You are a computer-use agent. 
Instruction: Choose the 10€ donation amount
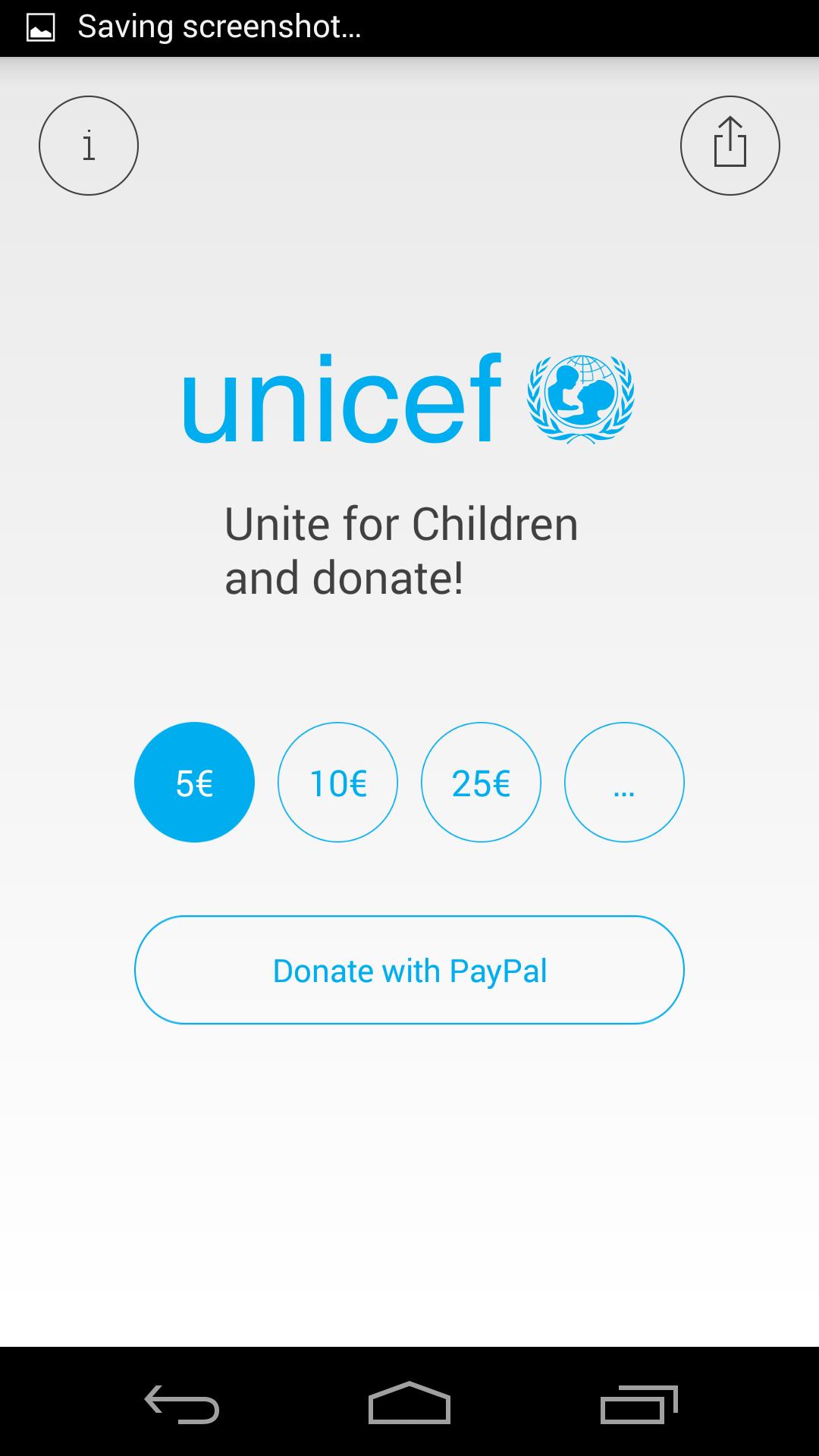coord(337,782)
